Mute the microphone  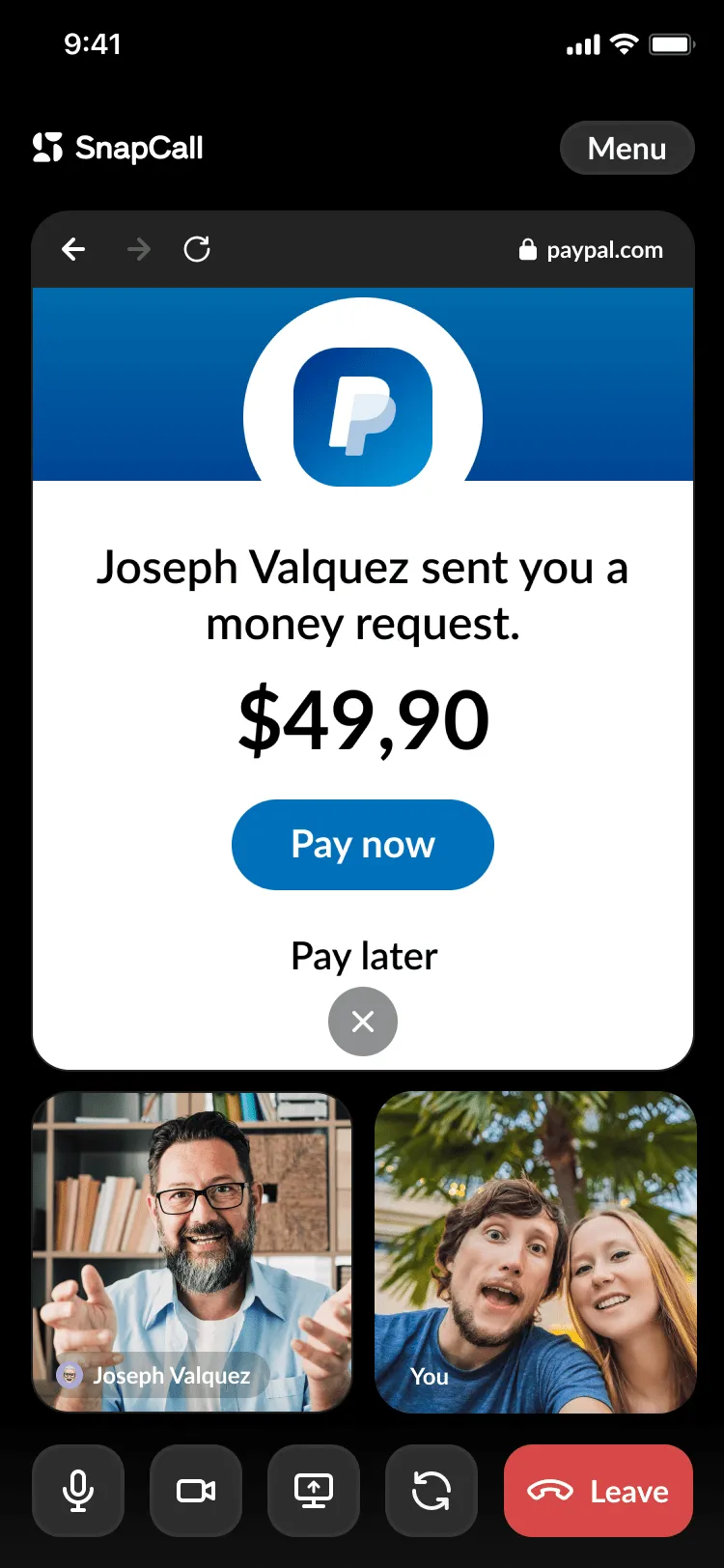click(78, 1491)
